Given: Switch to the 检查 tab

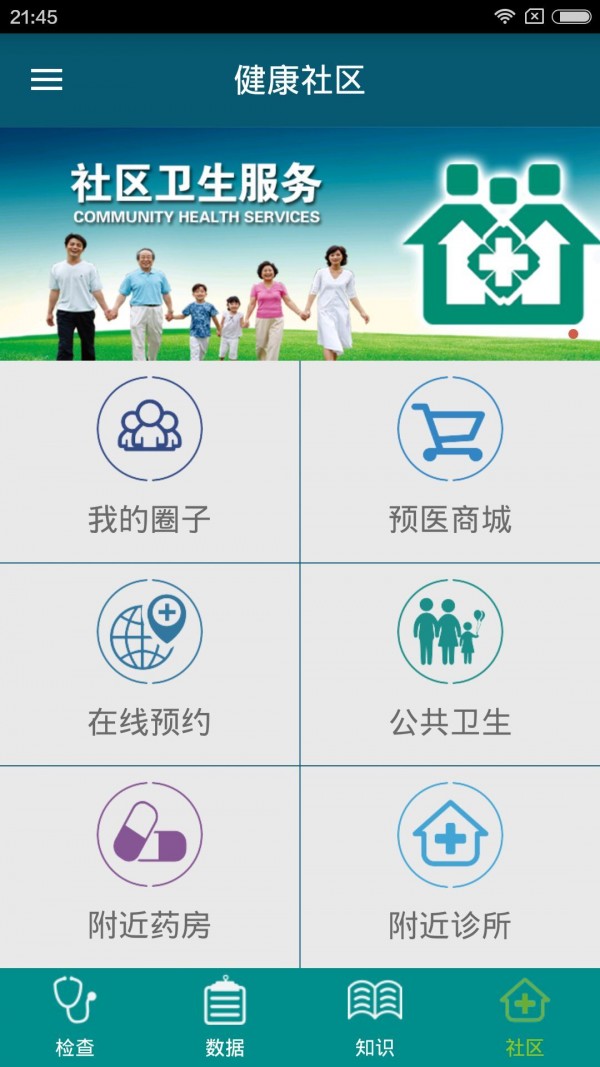Looking at the screenshot, I should (x=75, y=1017).
